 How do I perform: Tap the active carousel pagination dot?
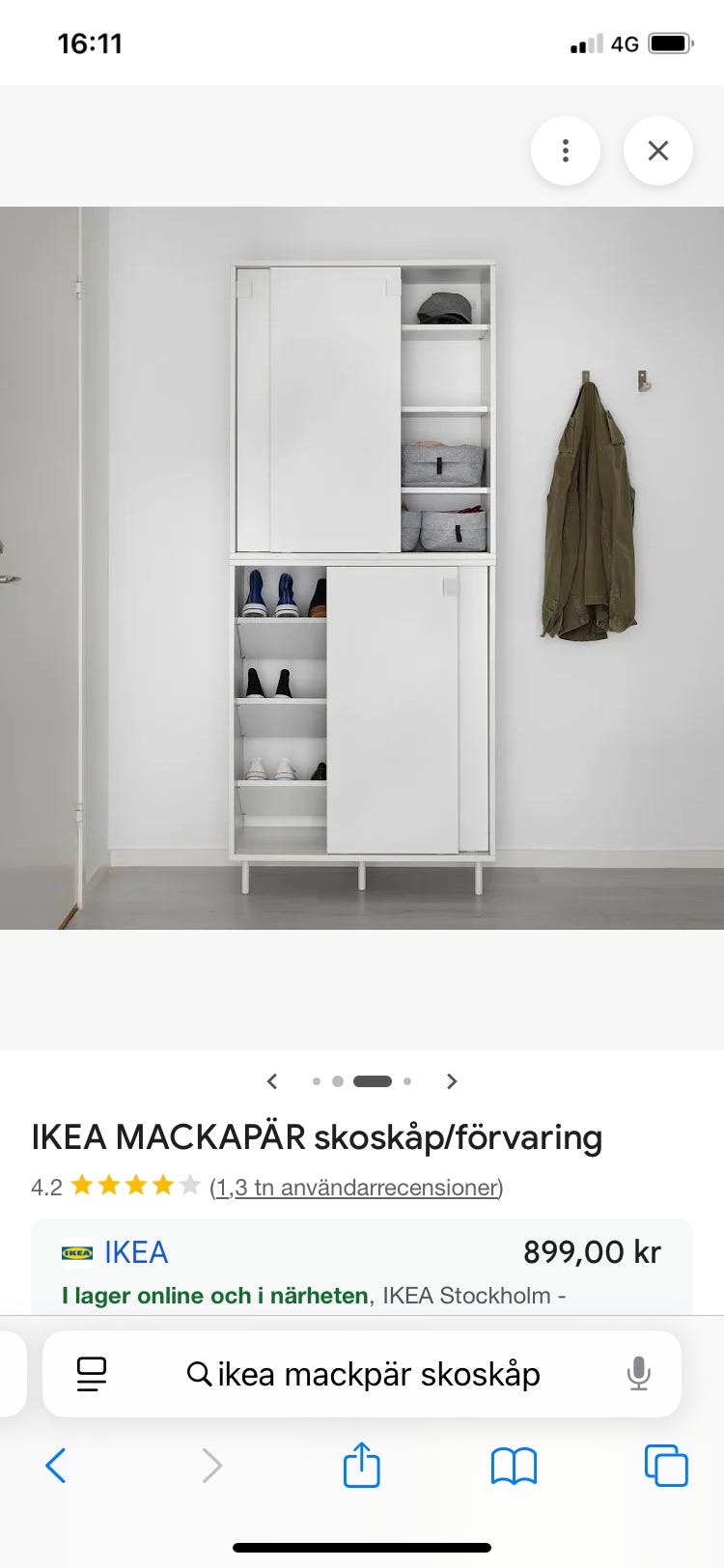tap(375, 1081)
